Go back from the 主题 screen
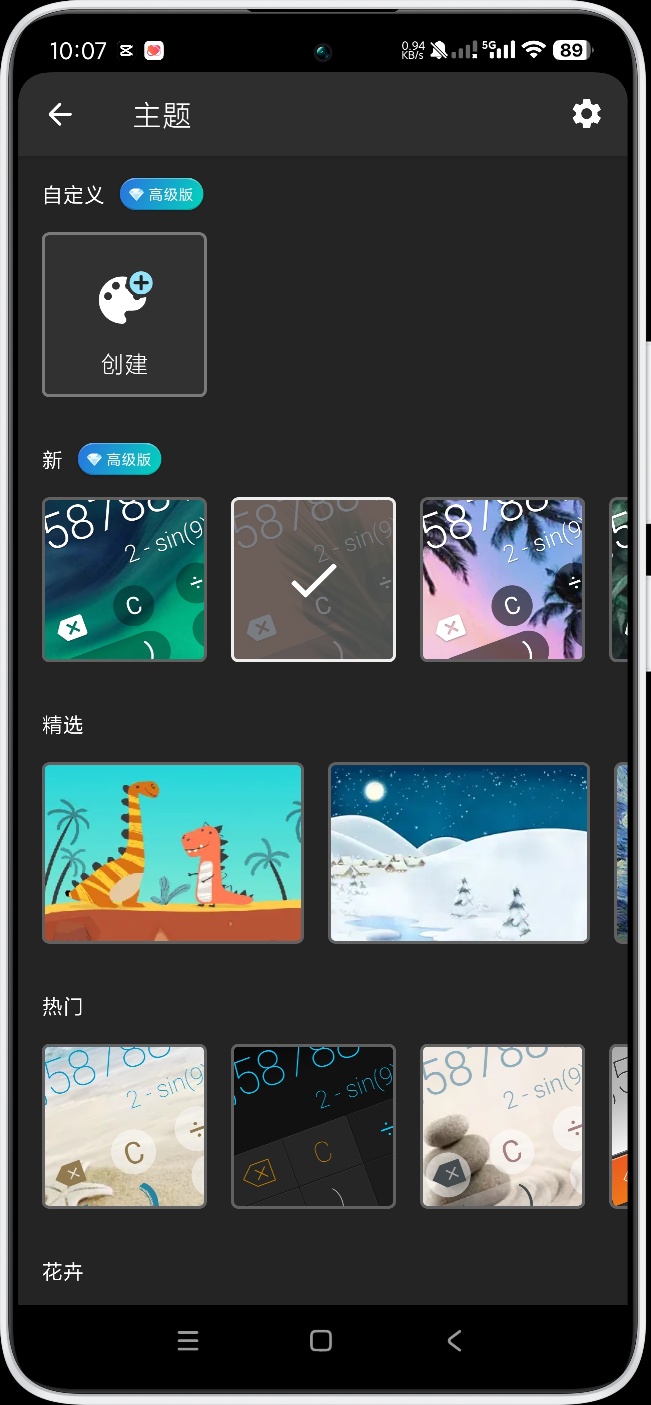This screenshot has height=1405, width=651. tap(60, 115)
